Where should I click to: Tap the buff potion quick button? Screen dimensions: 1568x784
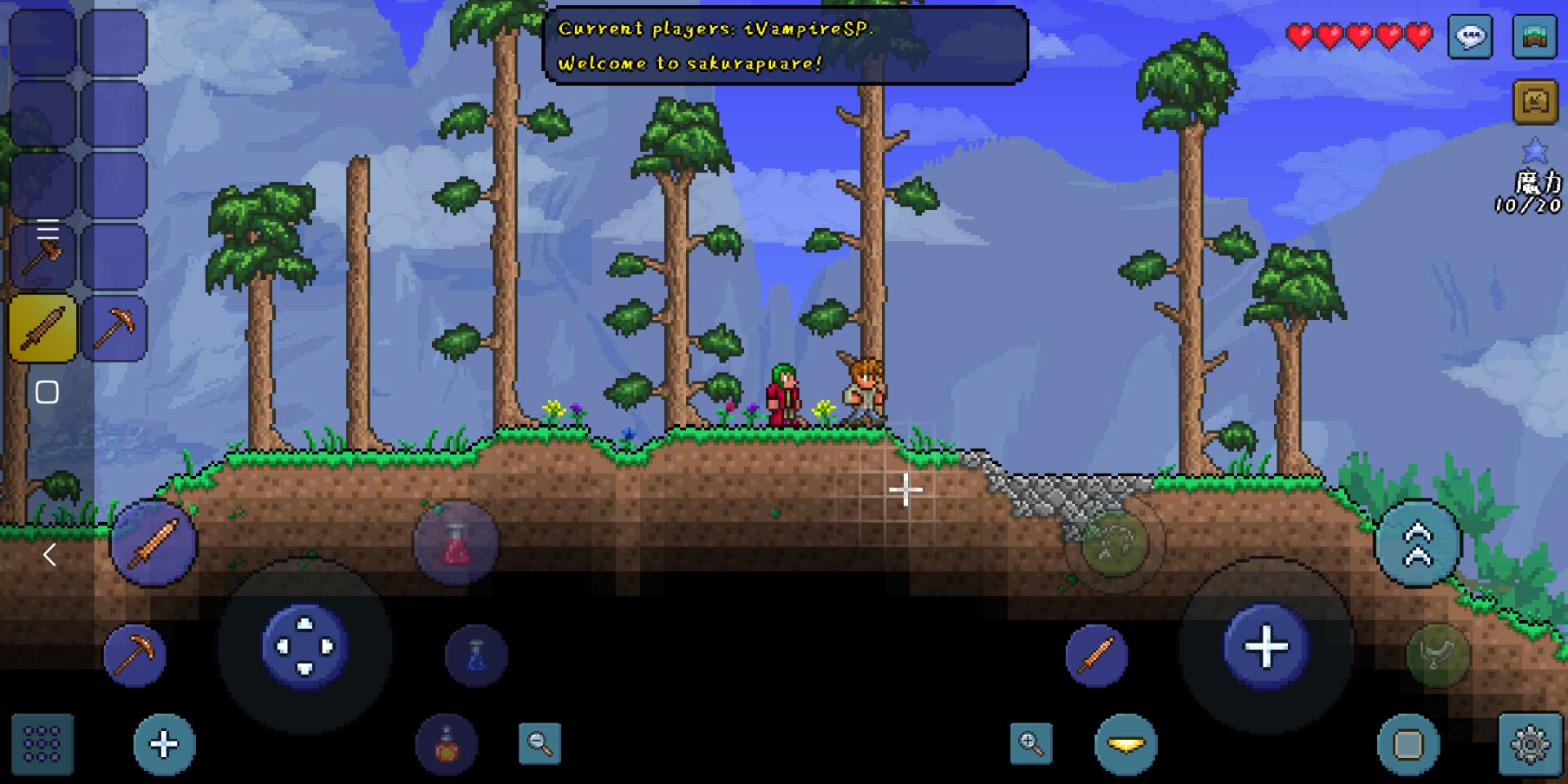coord(446,744)
